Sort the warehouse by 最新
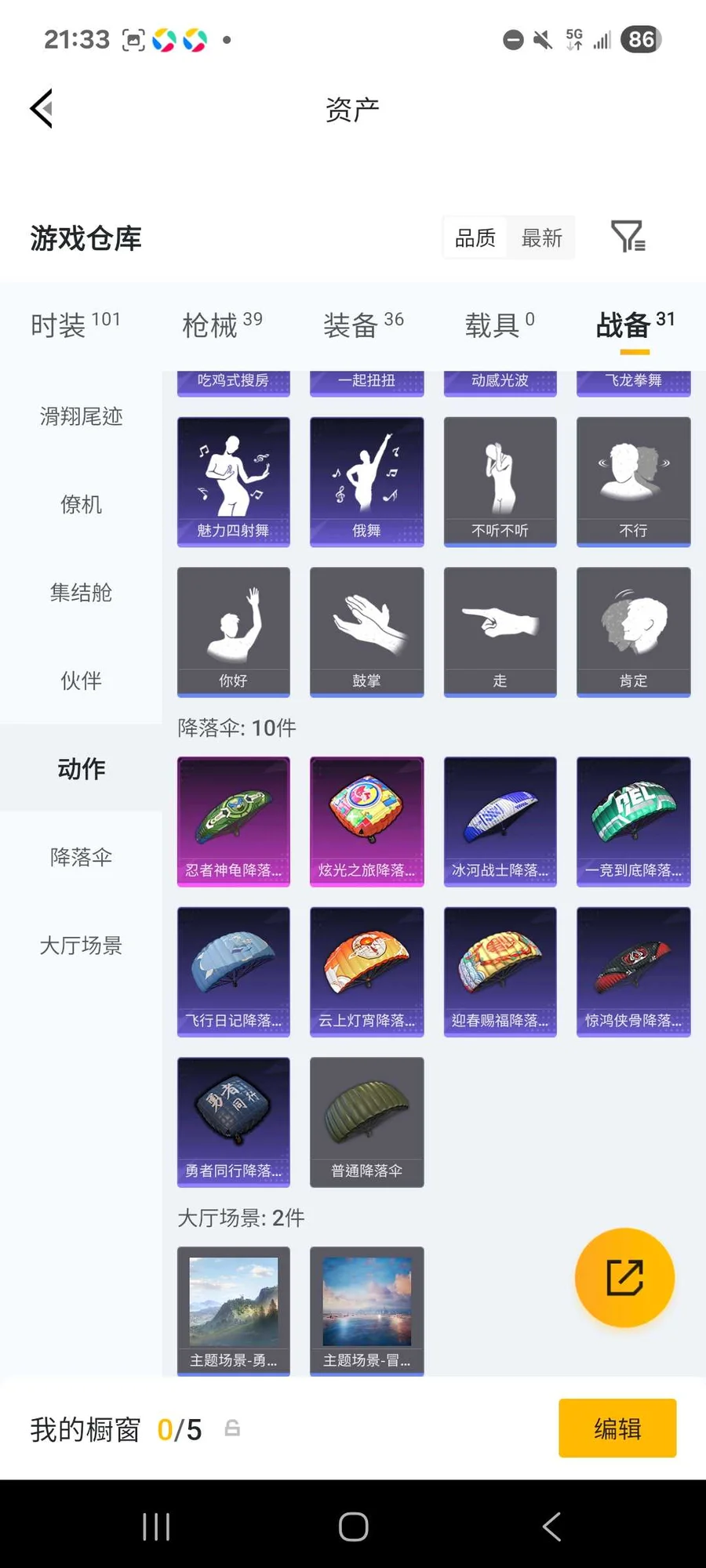The height and width of the screenshot is (1568, 706). click(541, 238)
